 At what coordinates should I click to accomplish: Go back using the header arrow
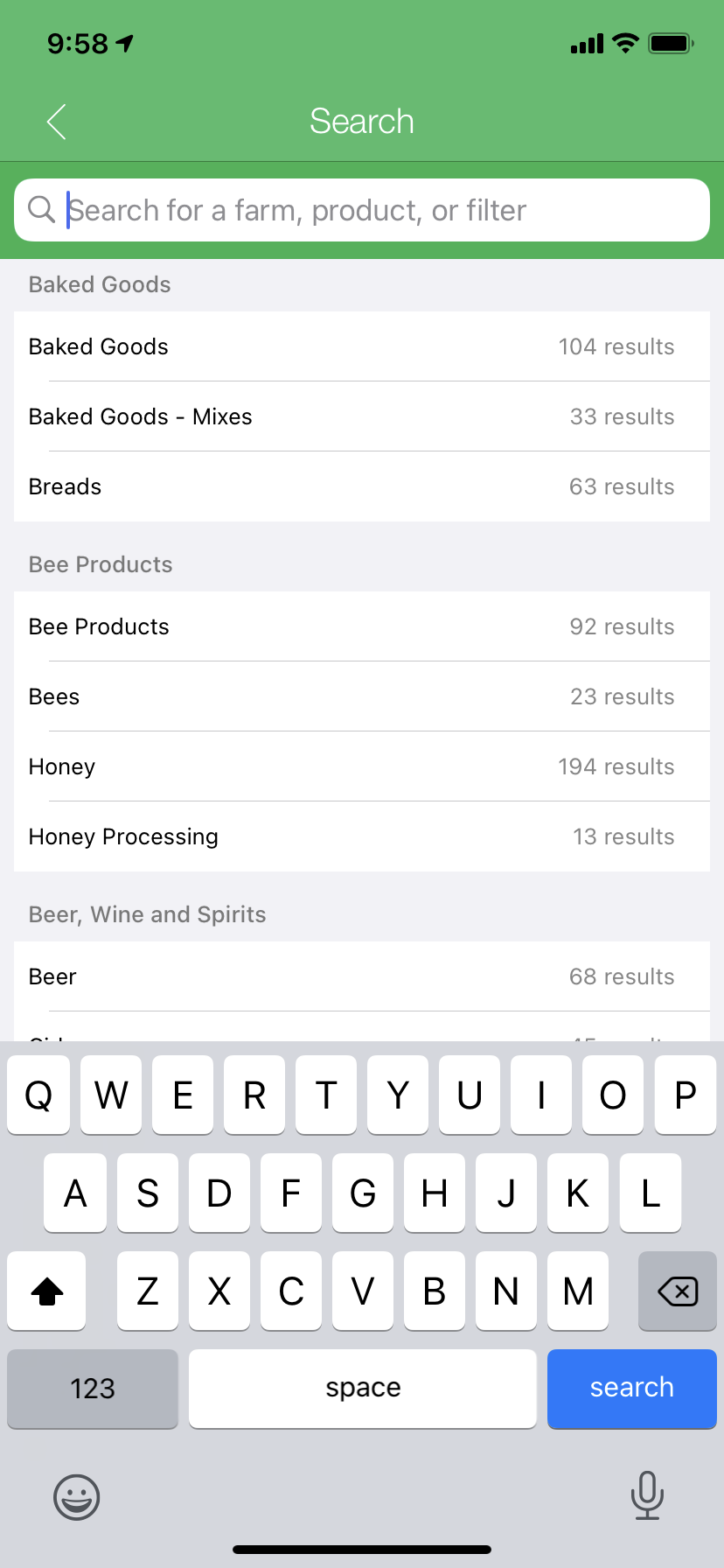(x=56, y=122)
